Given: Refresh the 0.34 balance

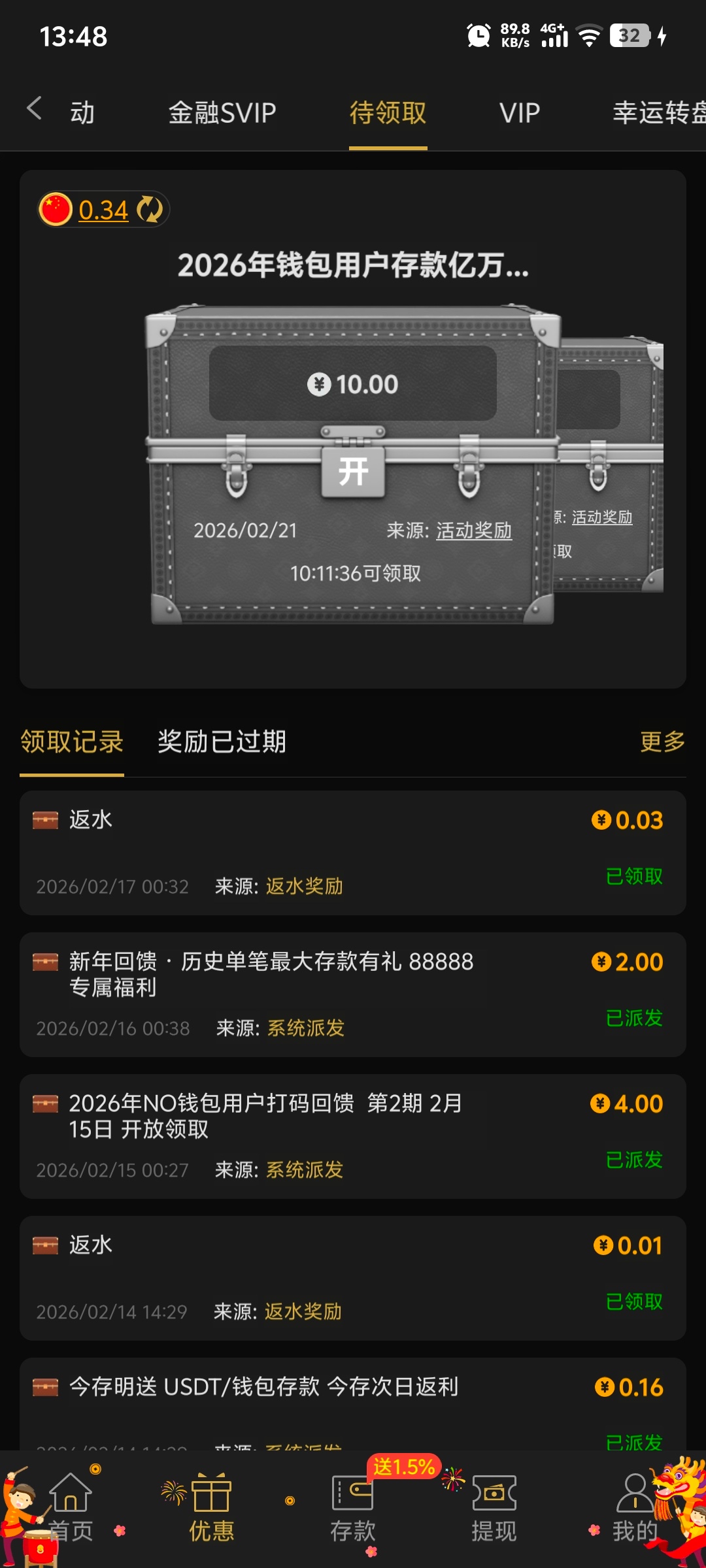Looking at the screenshot, I should (x=150, y=210).
